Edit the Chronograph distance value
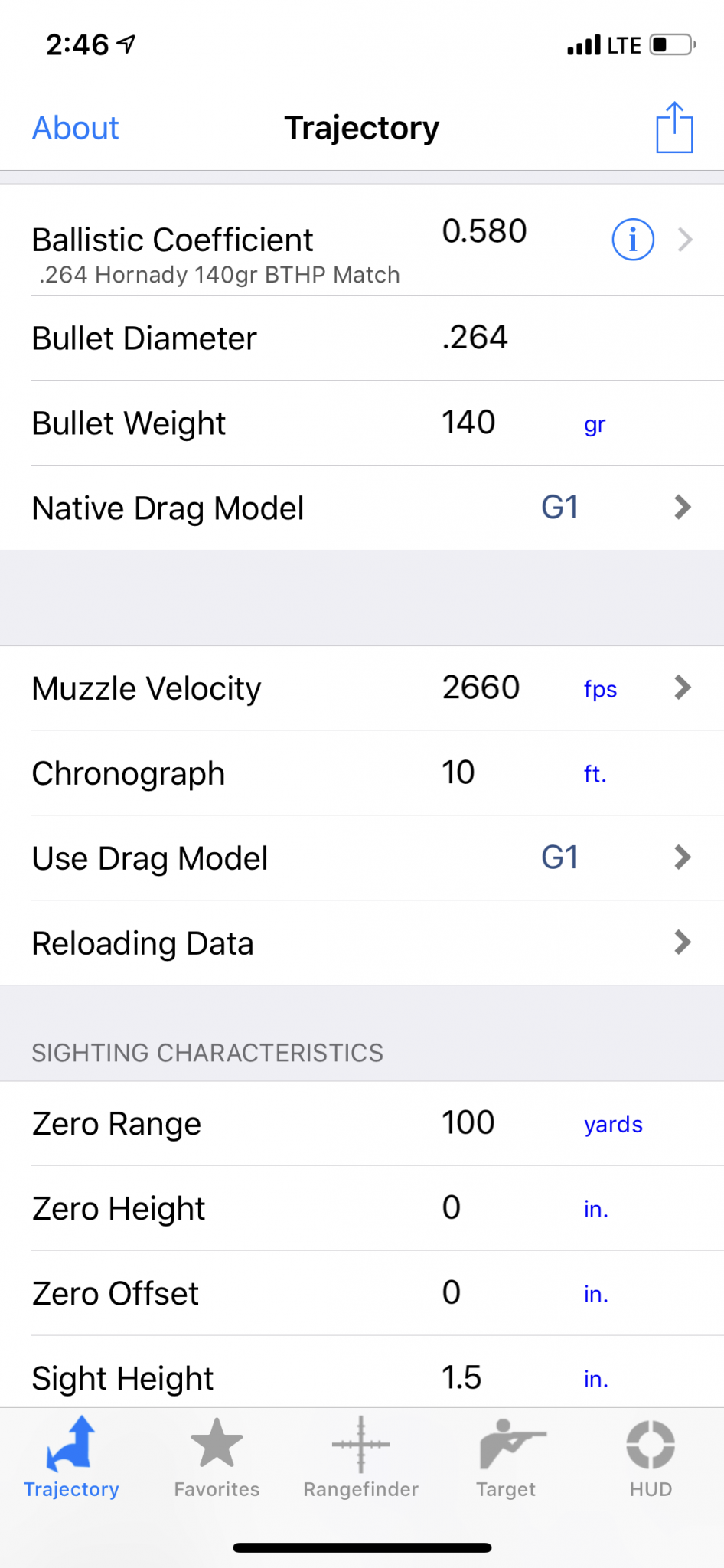Image resolution: width=724 pixels, height=1568 pixels. click(458, 773)
